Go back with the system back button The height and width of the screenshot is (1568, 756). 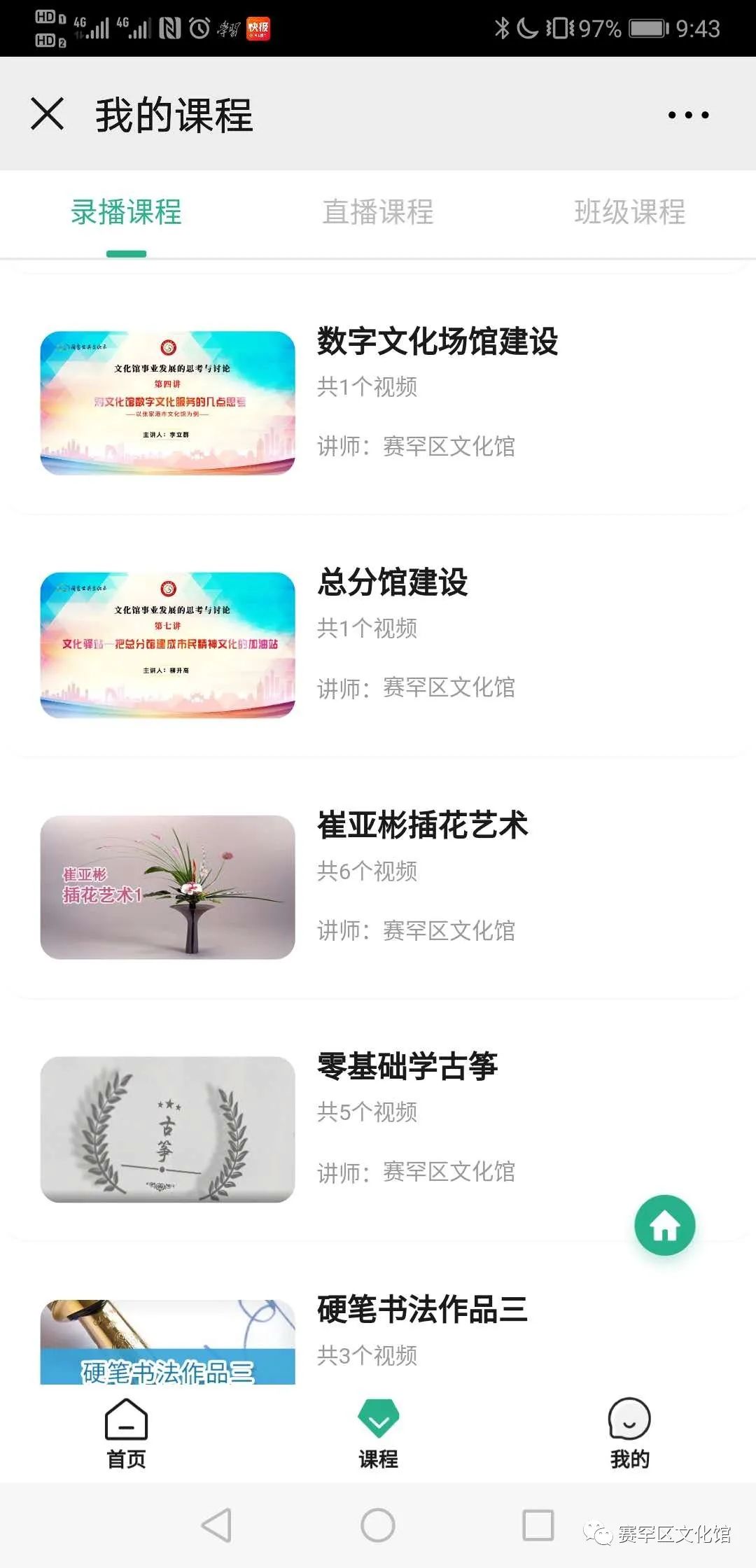[x=217, y=1525]
